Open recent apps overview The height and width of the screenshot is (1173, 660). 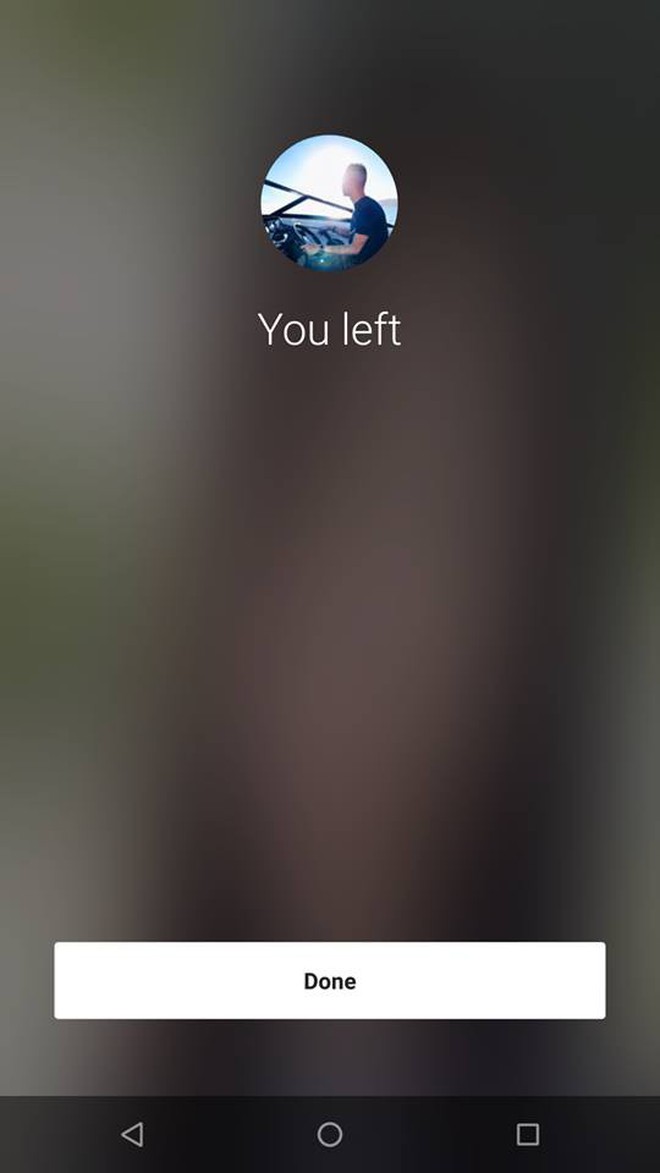pyautogui.click(x=527, y=1134)
